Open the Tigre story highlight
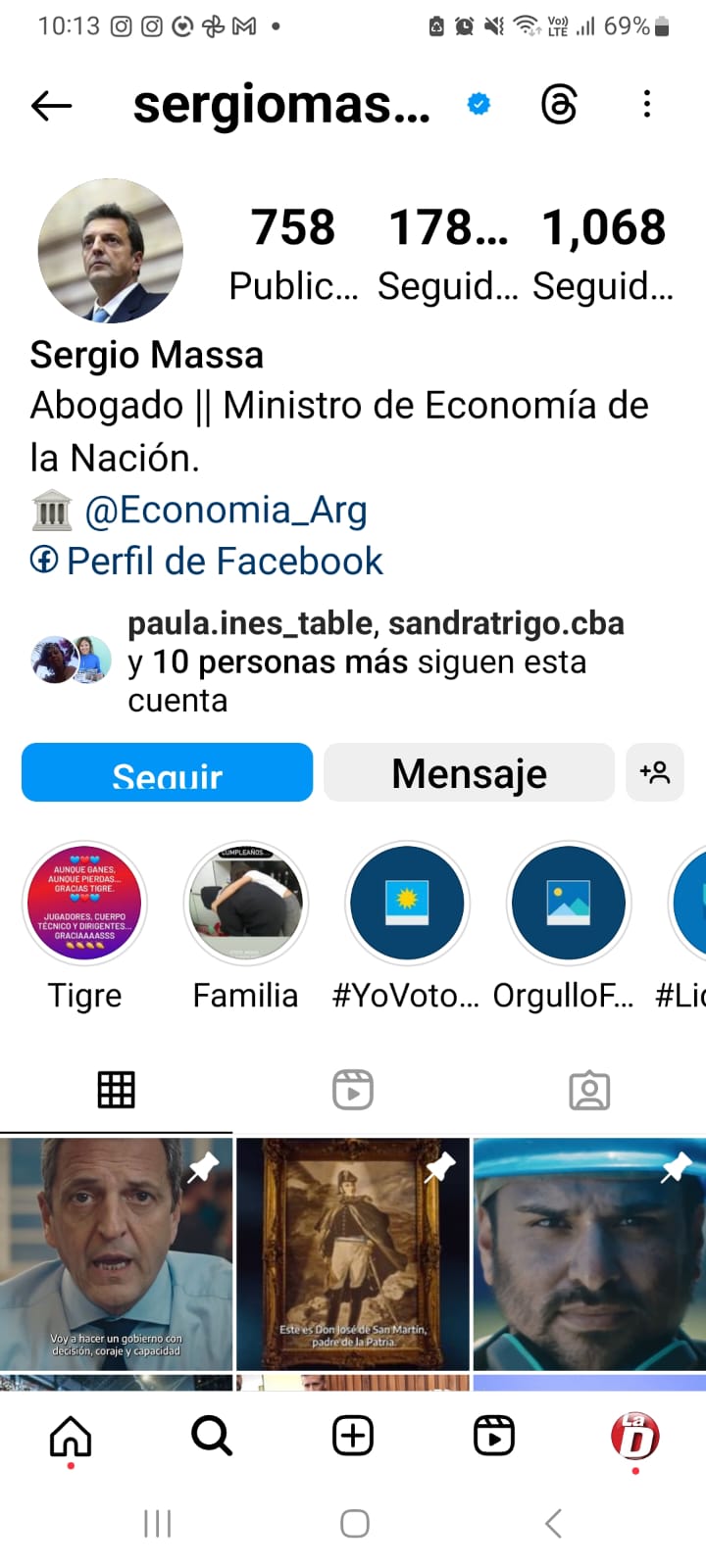Image resolution: width=706 pixels, height=1568 pixels. (x=85, y=904)
